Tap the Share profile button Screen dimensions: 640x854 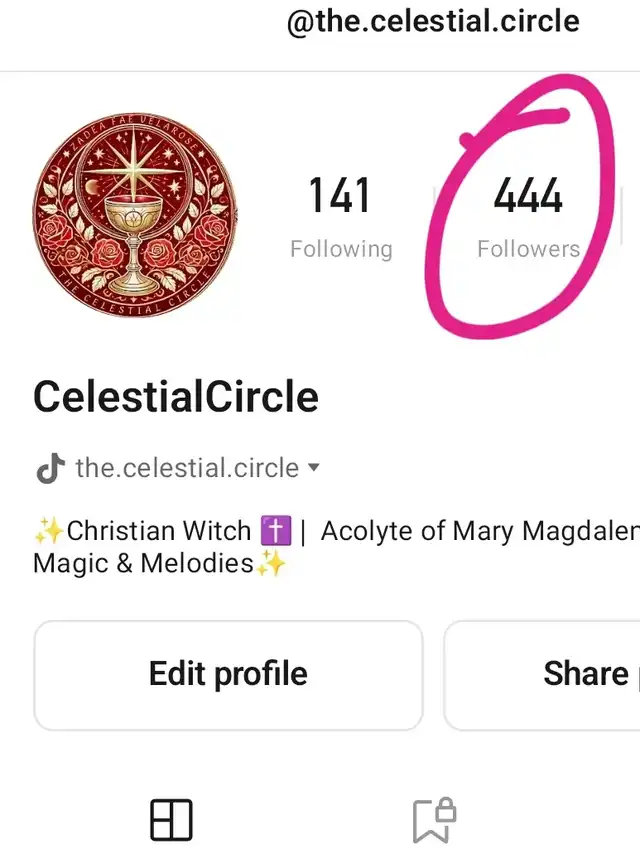[560, 674]
